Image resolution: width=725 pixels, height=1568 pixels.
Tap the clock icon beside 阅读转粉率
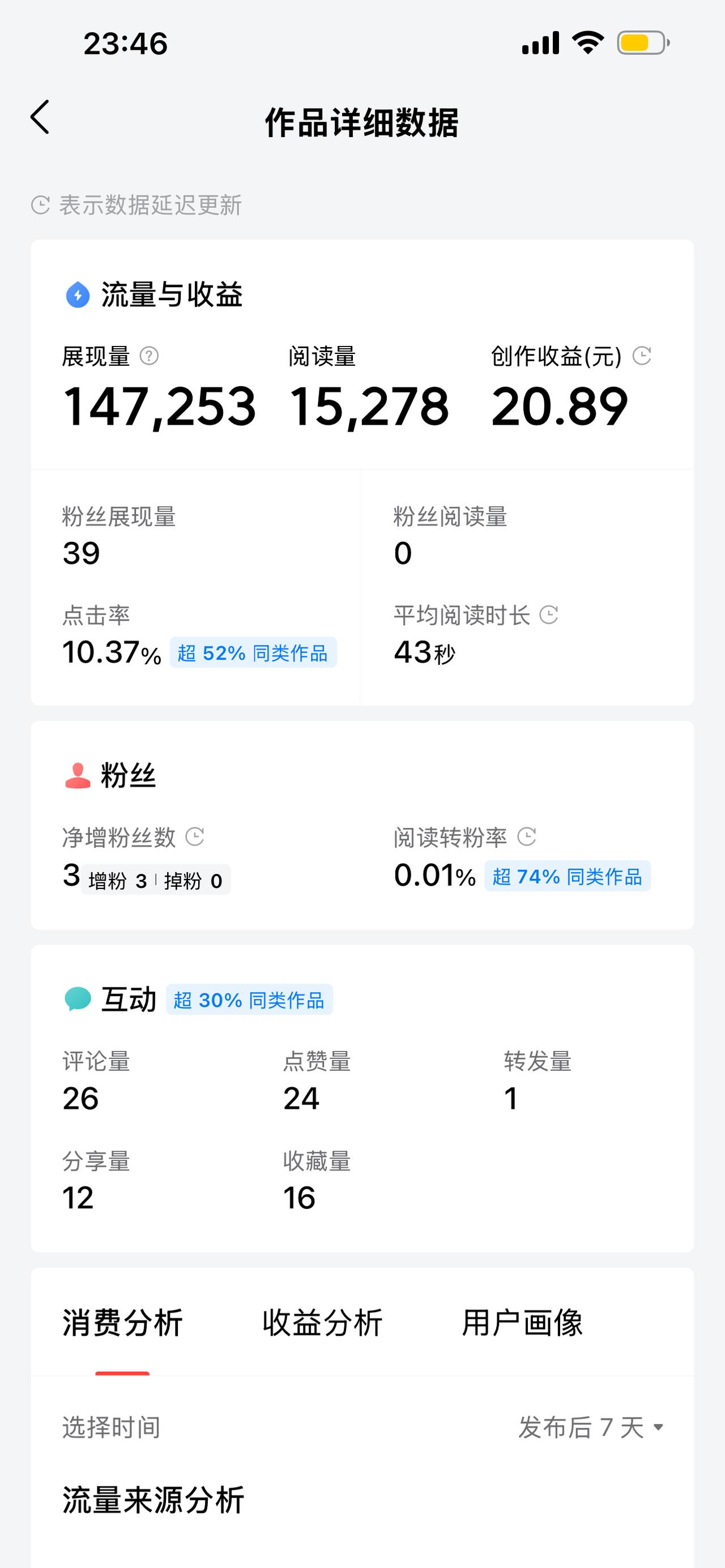(x=527, y=837)
